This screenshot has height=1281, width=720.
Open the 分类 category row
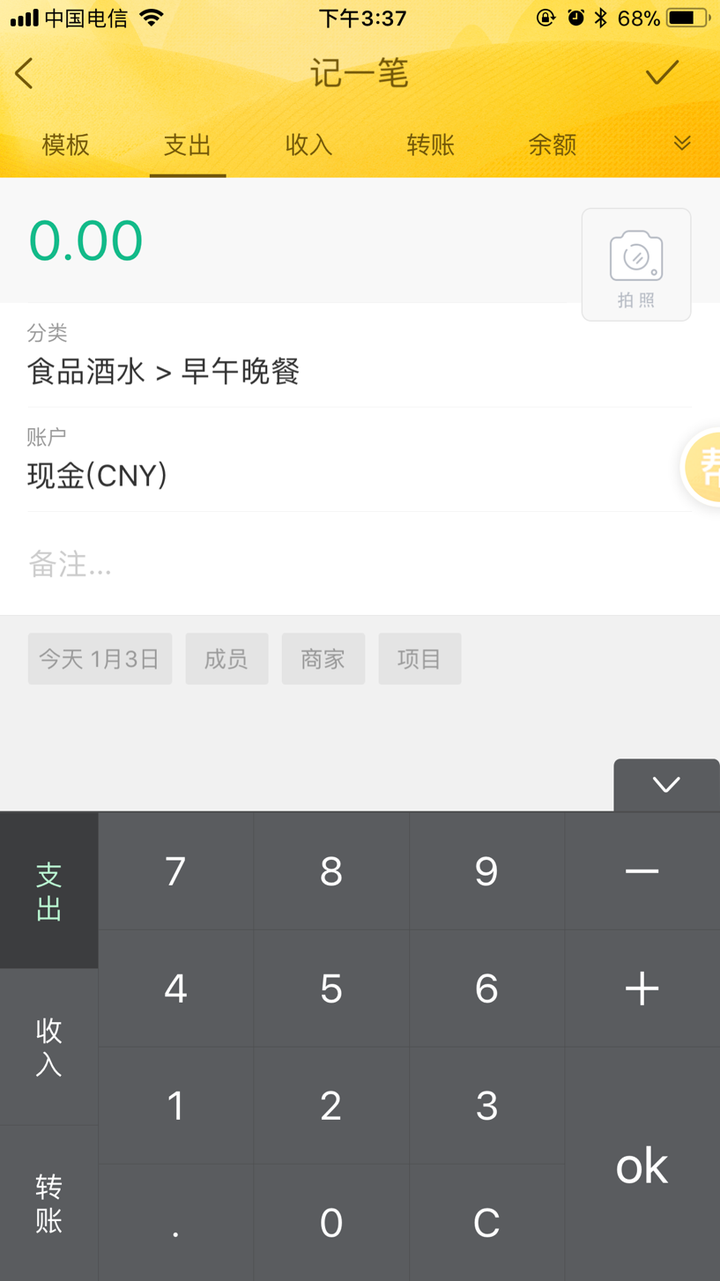(x=360, y=356)
